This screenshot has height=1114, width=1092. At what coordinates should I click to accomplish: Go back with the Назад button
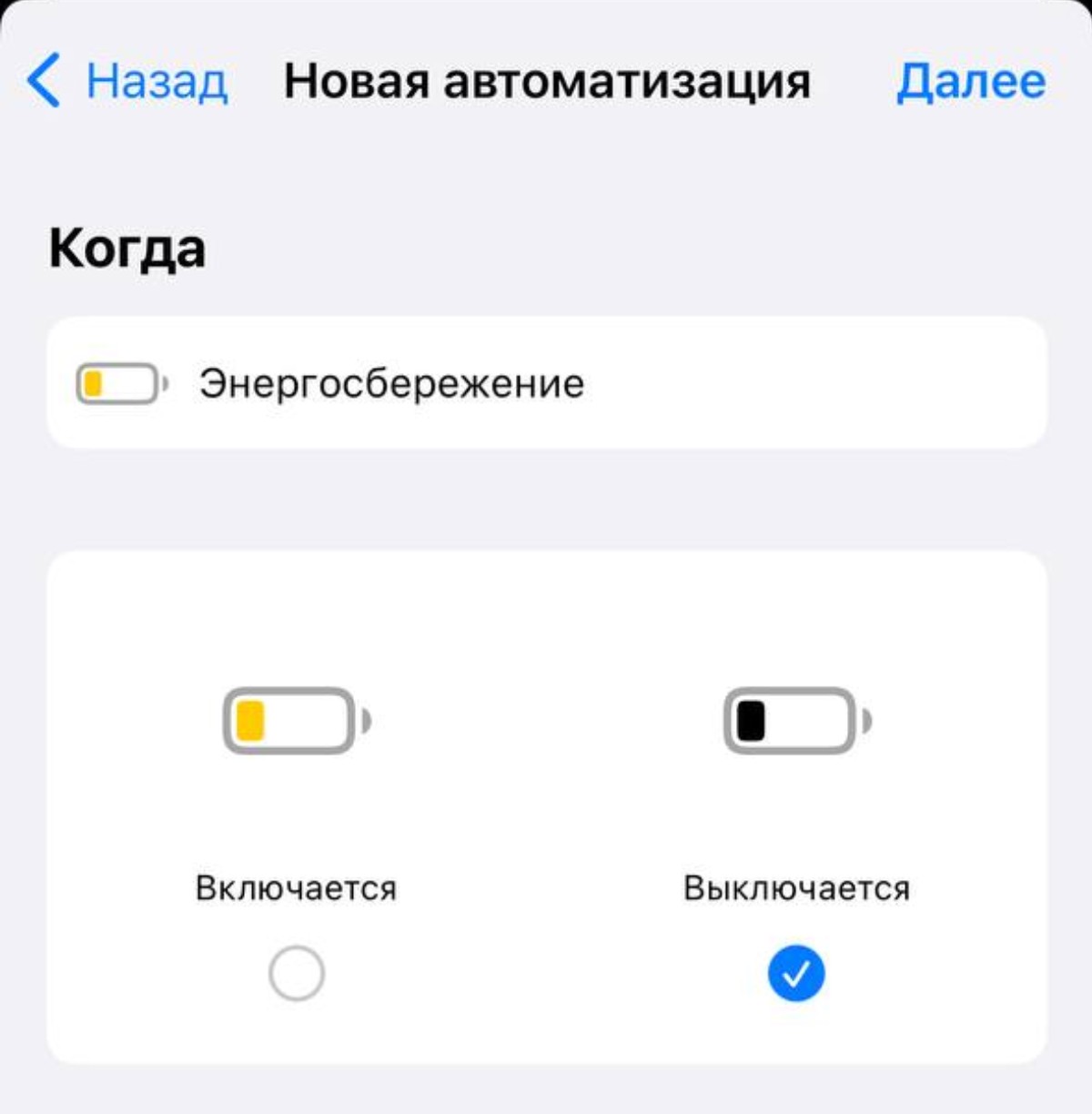point(127,81)
